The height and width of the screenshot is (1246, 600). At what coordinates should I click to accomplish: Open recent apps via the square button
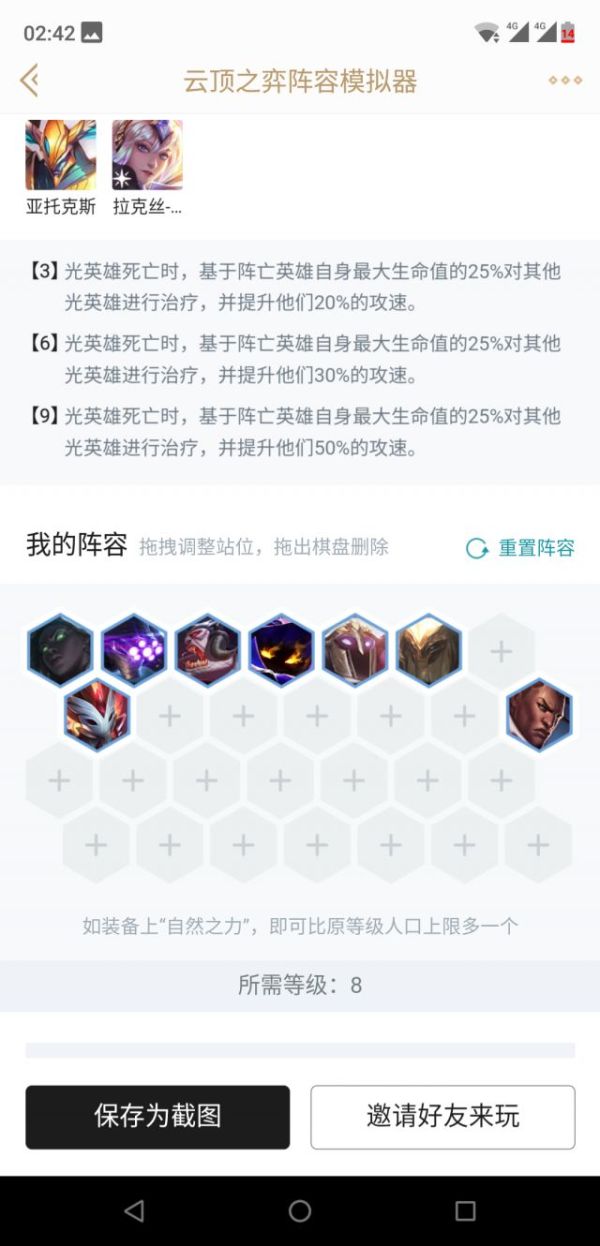[x=465, y=1211]
